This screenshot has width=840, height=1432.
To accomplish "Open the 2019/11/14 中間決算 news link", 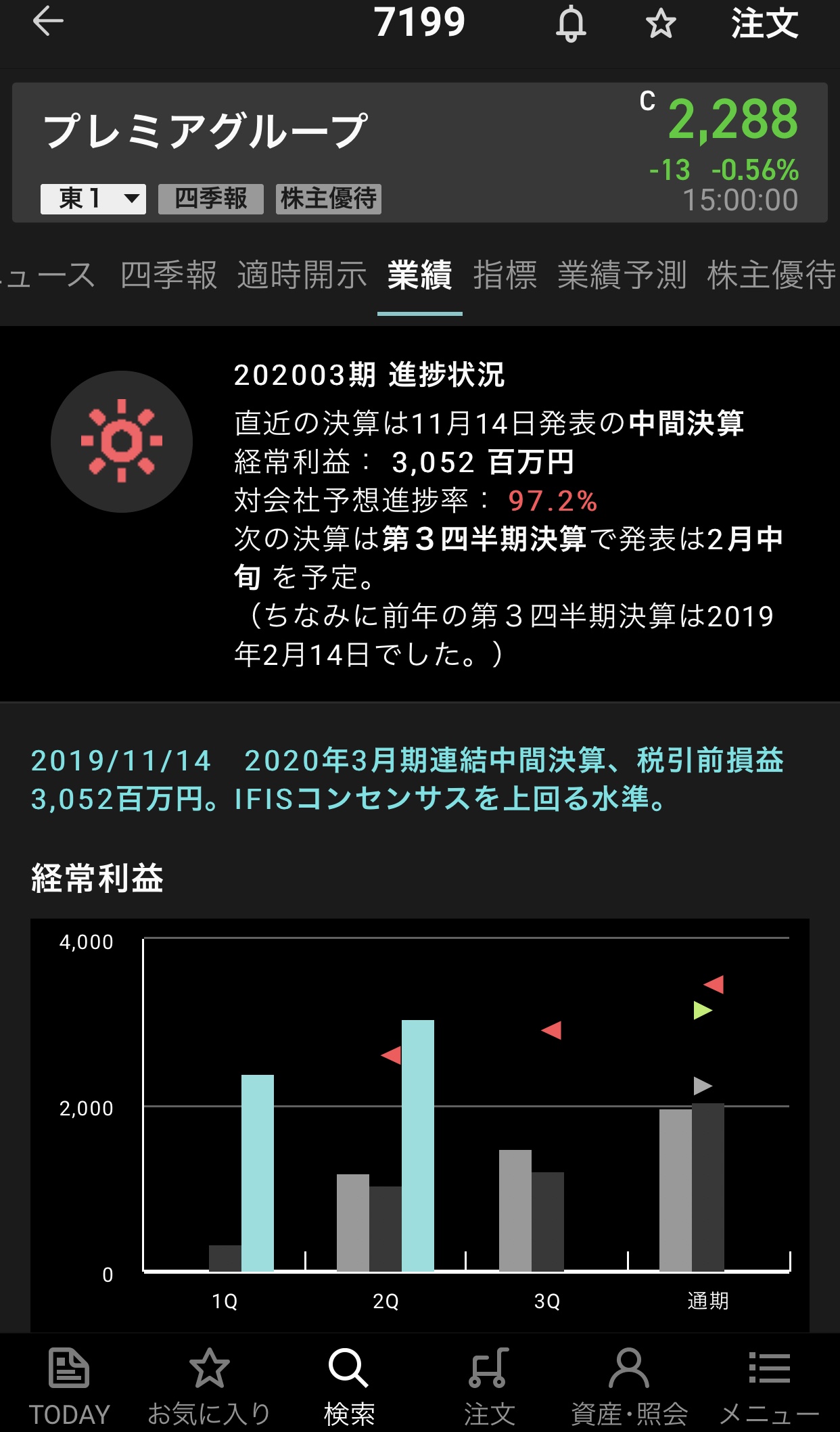I will click(406, 779).
